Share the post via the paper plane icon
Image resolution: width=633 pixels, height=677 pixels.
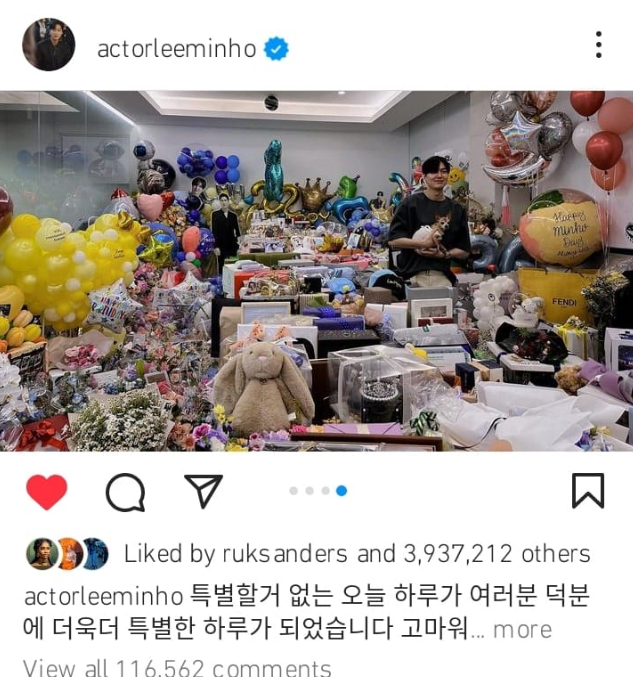(203, 490)
